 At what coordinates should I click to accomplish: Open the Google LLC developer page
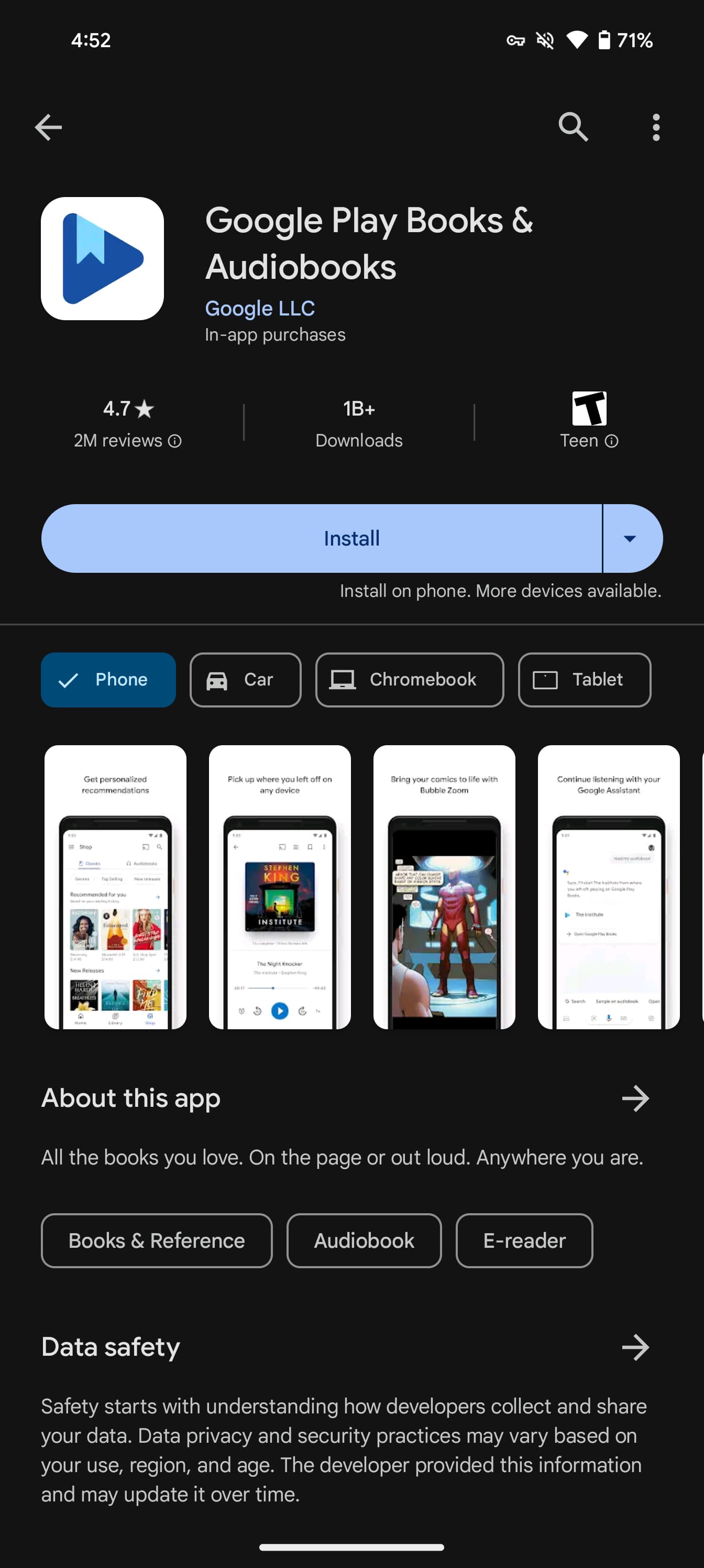(x=259, y=309)
